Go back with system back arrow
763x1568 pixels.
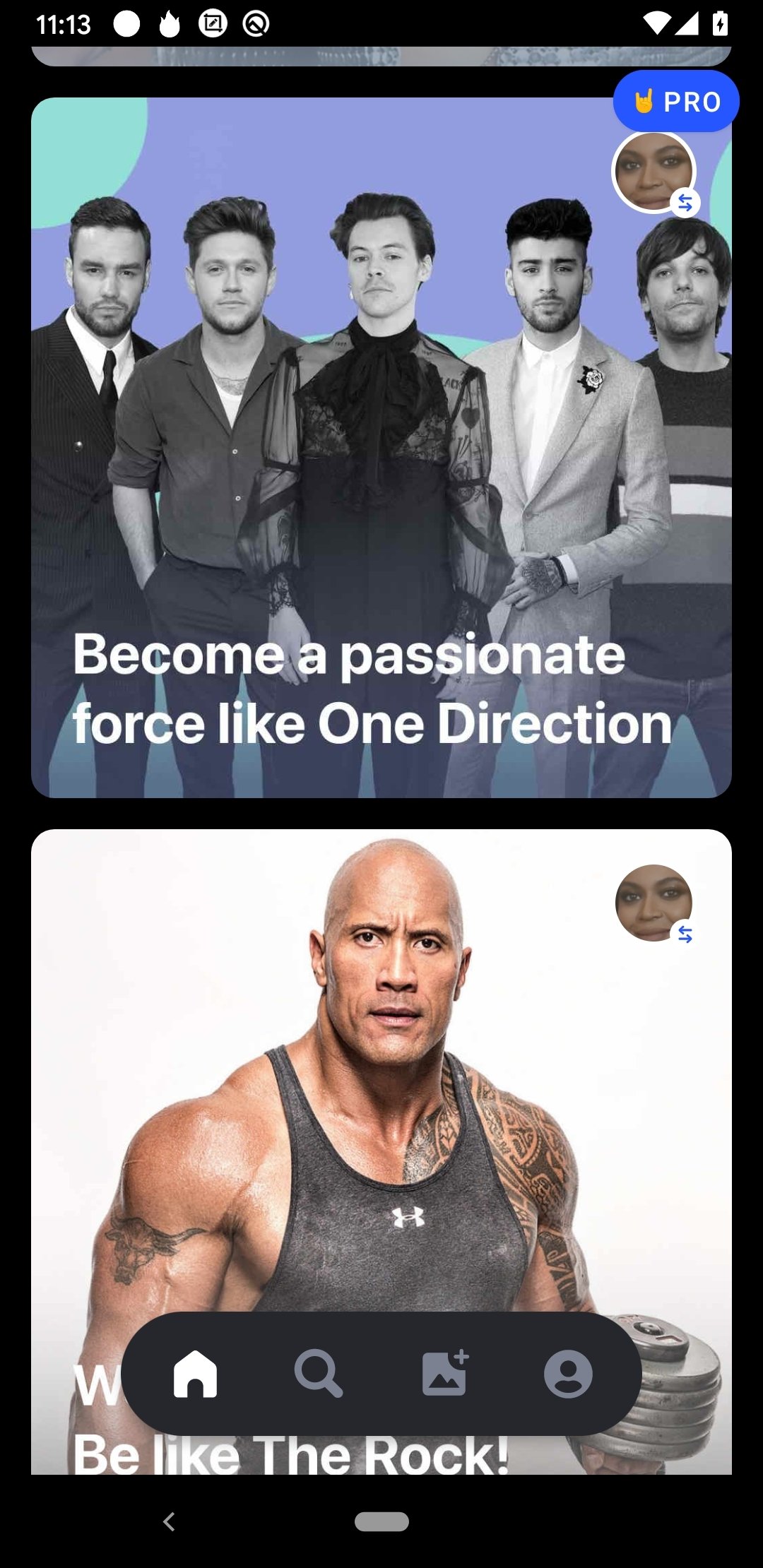point(169,1521)
